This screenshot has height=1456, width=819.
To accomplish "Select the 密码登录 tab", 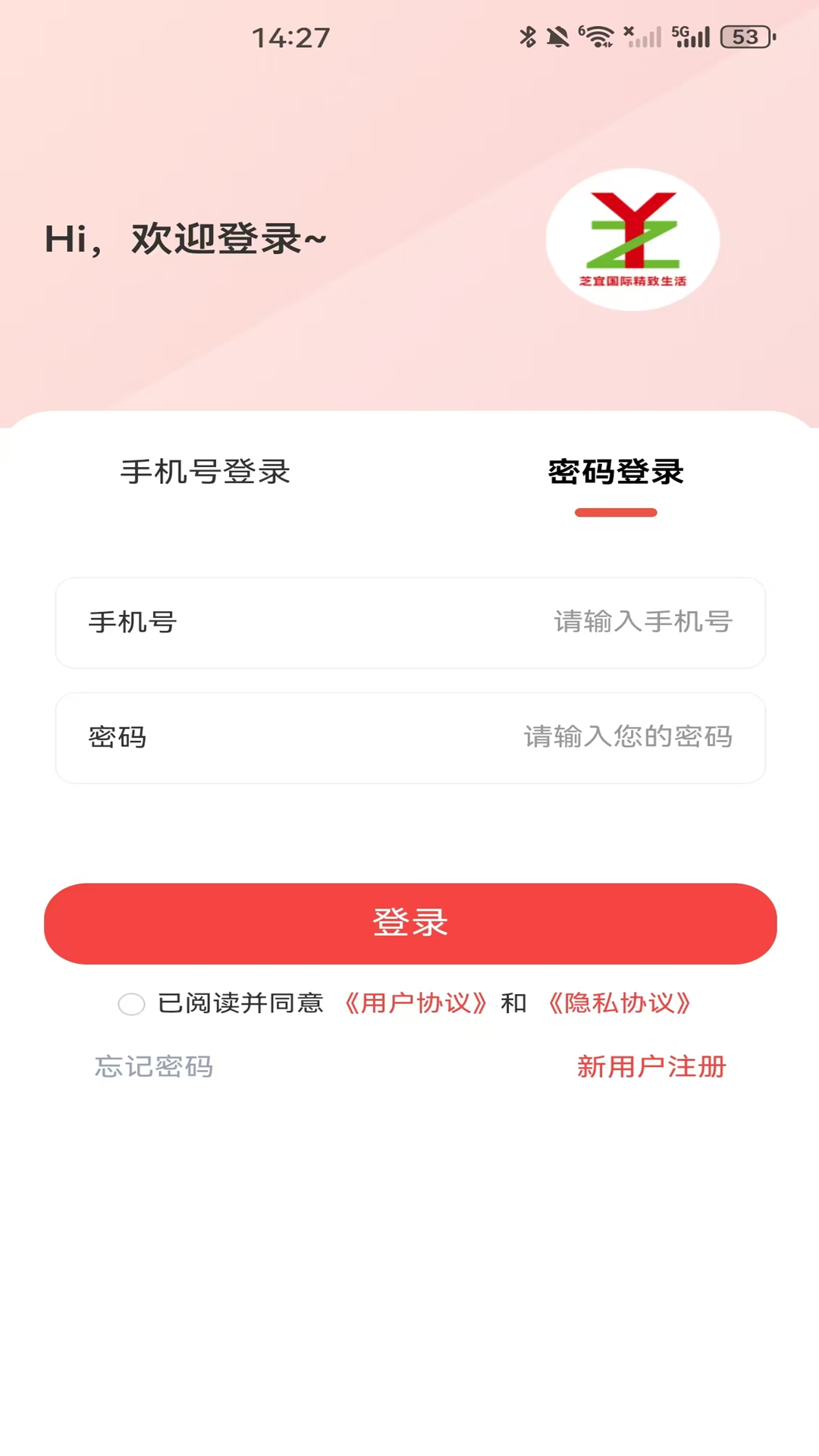I will pos(616,472).
